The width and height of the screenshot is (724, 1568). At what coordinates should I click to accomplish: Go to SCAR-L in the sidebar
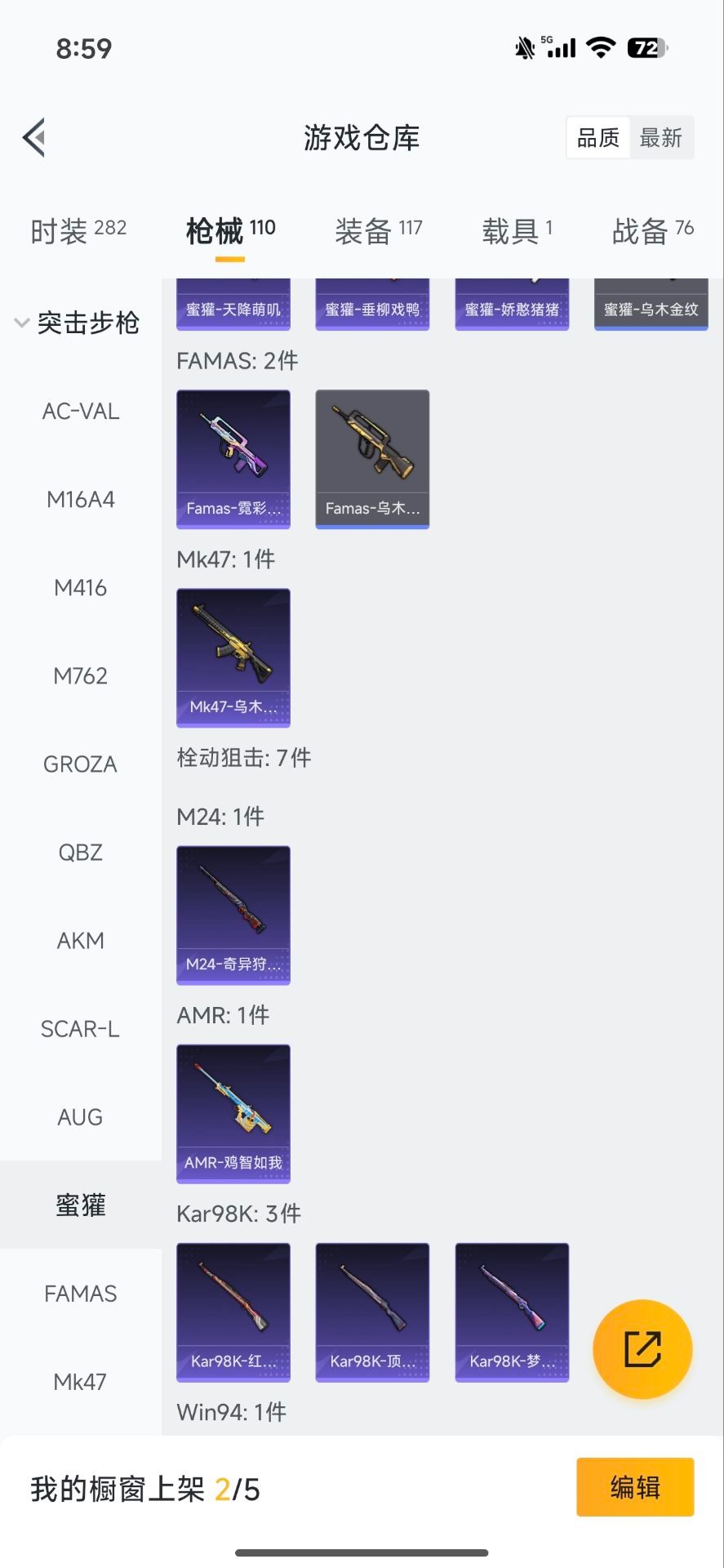(x=81, y=1028)
